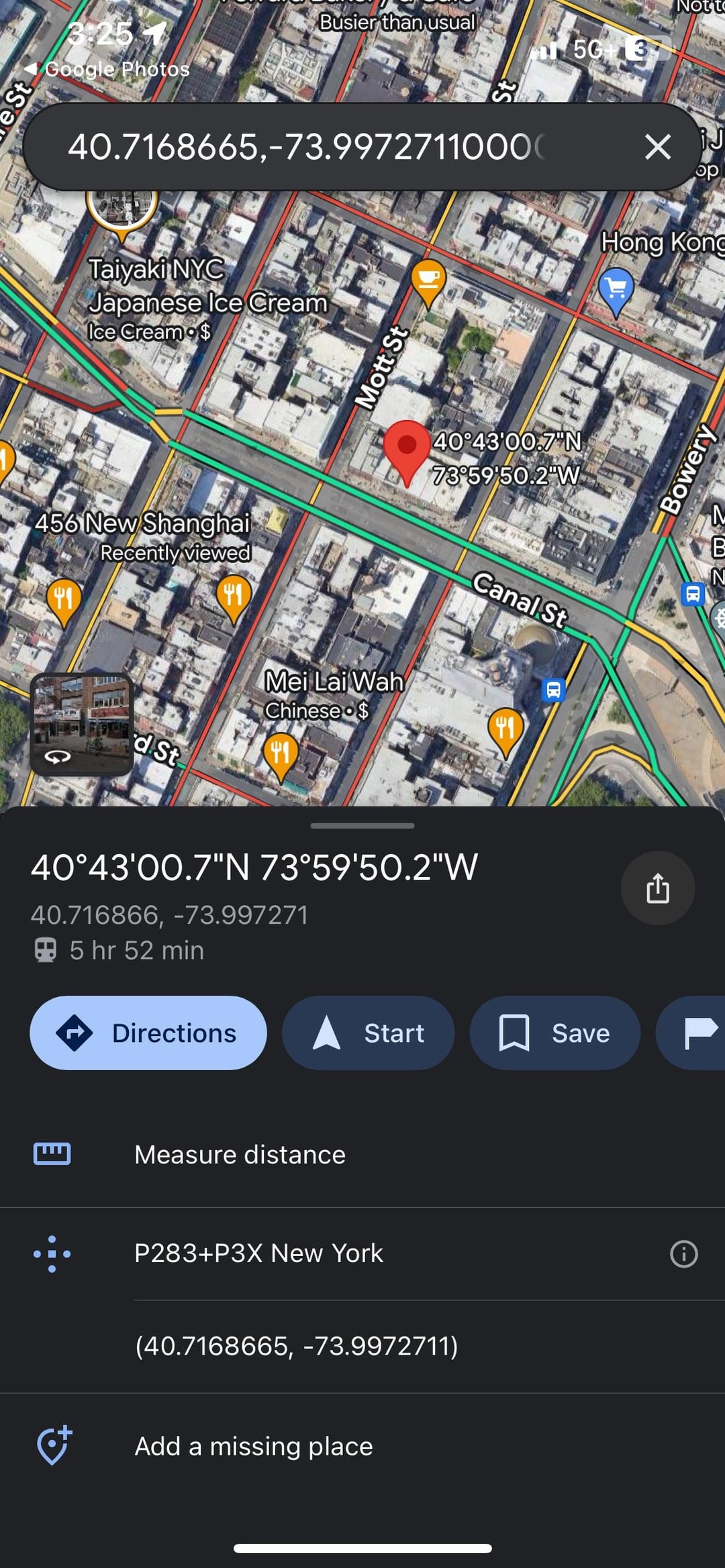Clear the coordinates search with X
This screenshot has width=725, height=1568.
point(657,147)
